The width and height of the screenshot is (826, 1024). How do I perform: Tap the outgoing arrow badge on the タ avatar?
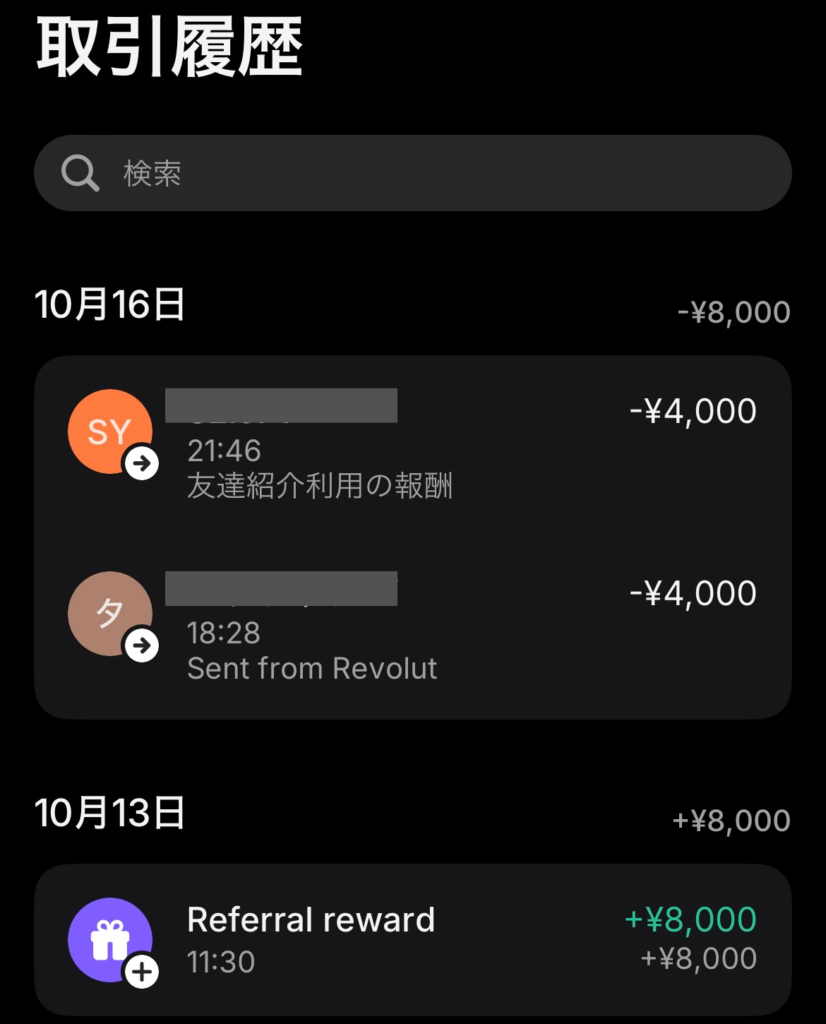coord(143,646)
